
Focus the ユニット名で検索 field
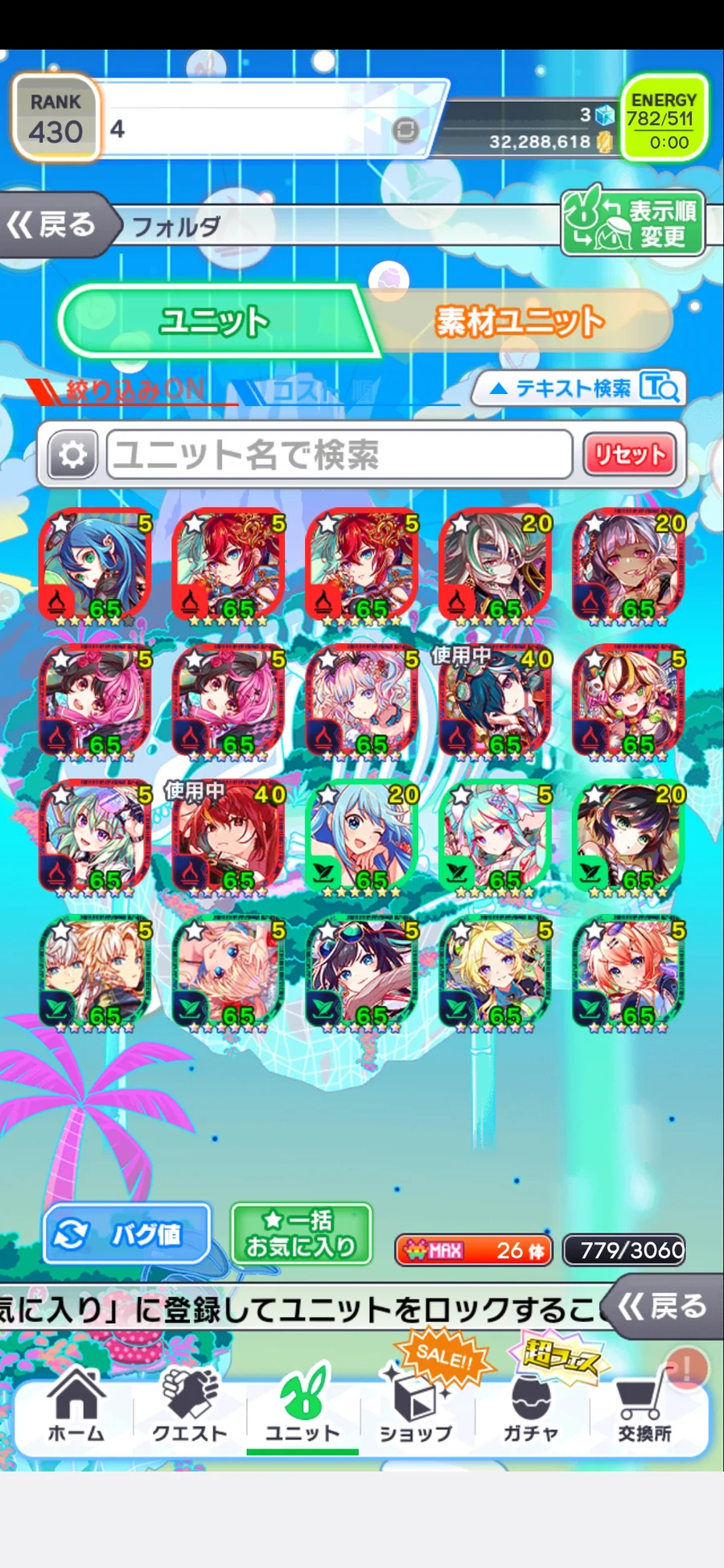(339, 455)
